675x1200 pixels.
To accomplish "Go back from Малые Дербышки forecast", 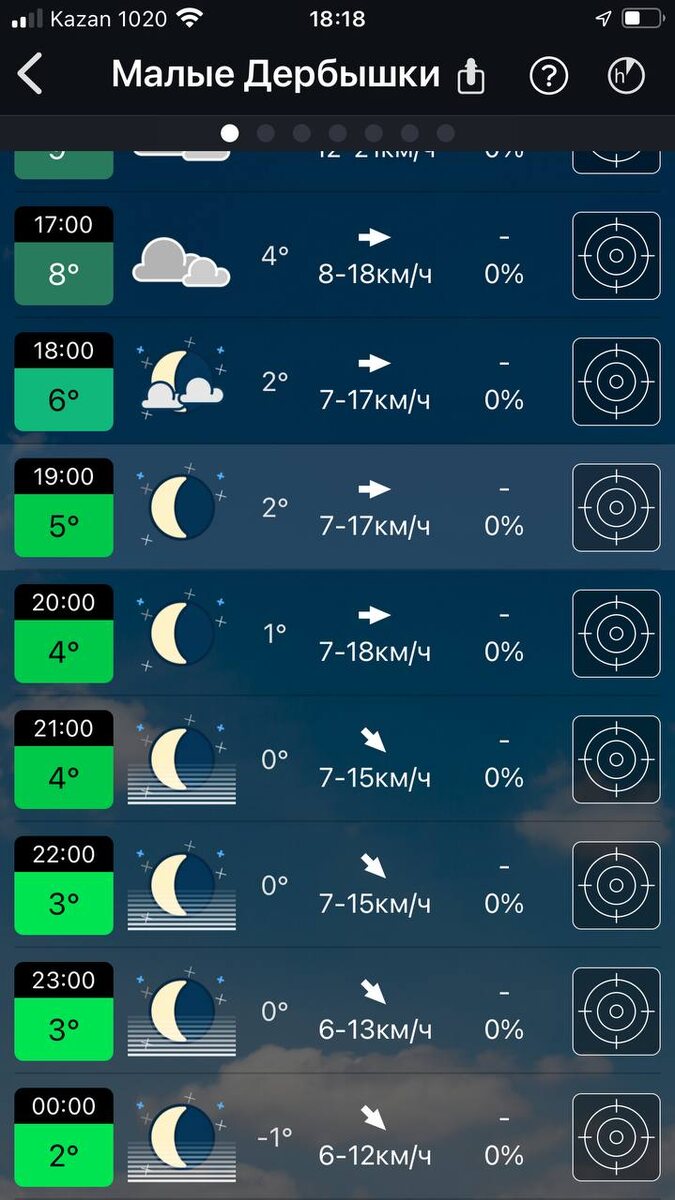I will coord(31,75).
